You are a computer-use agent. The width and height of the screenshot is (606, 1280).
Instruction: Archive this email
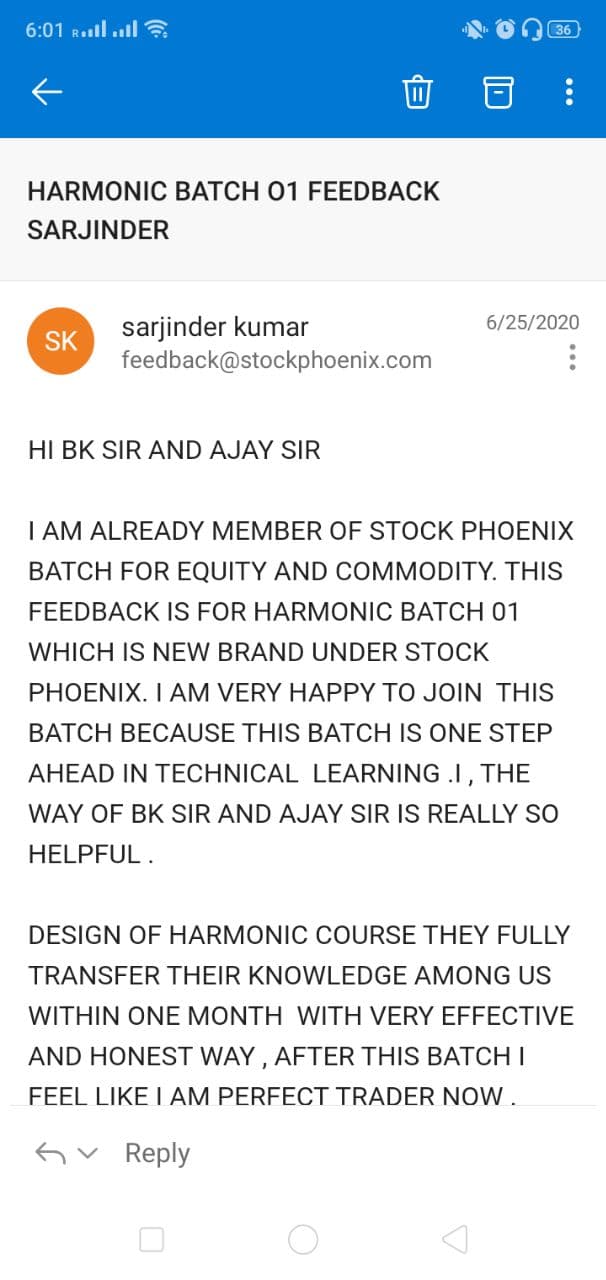tap(497, 93)
